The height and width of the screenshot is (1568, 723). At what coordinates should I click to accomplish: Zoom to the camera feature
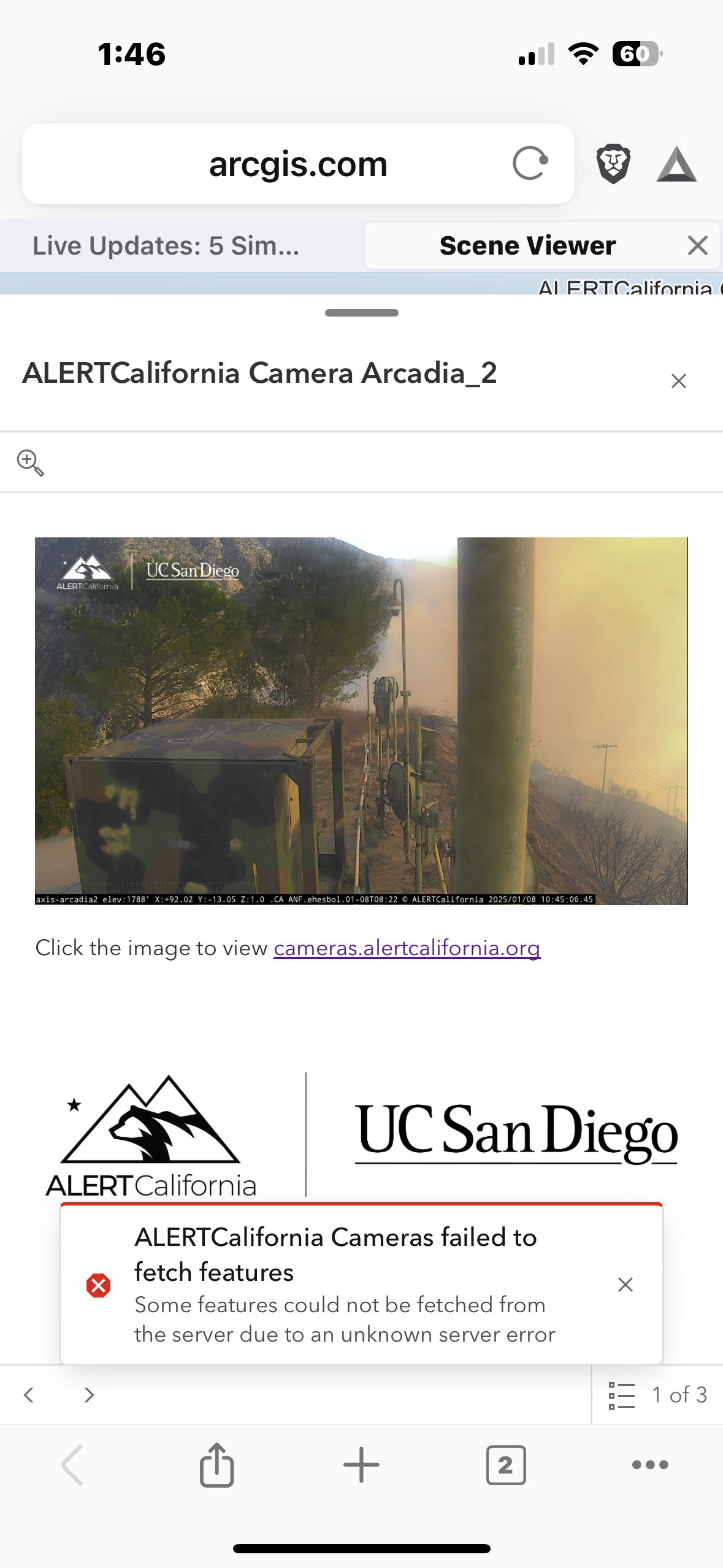point(30,463)
